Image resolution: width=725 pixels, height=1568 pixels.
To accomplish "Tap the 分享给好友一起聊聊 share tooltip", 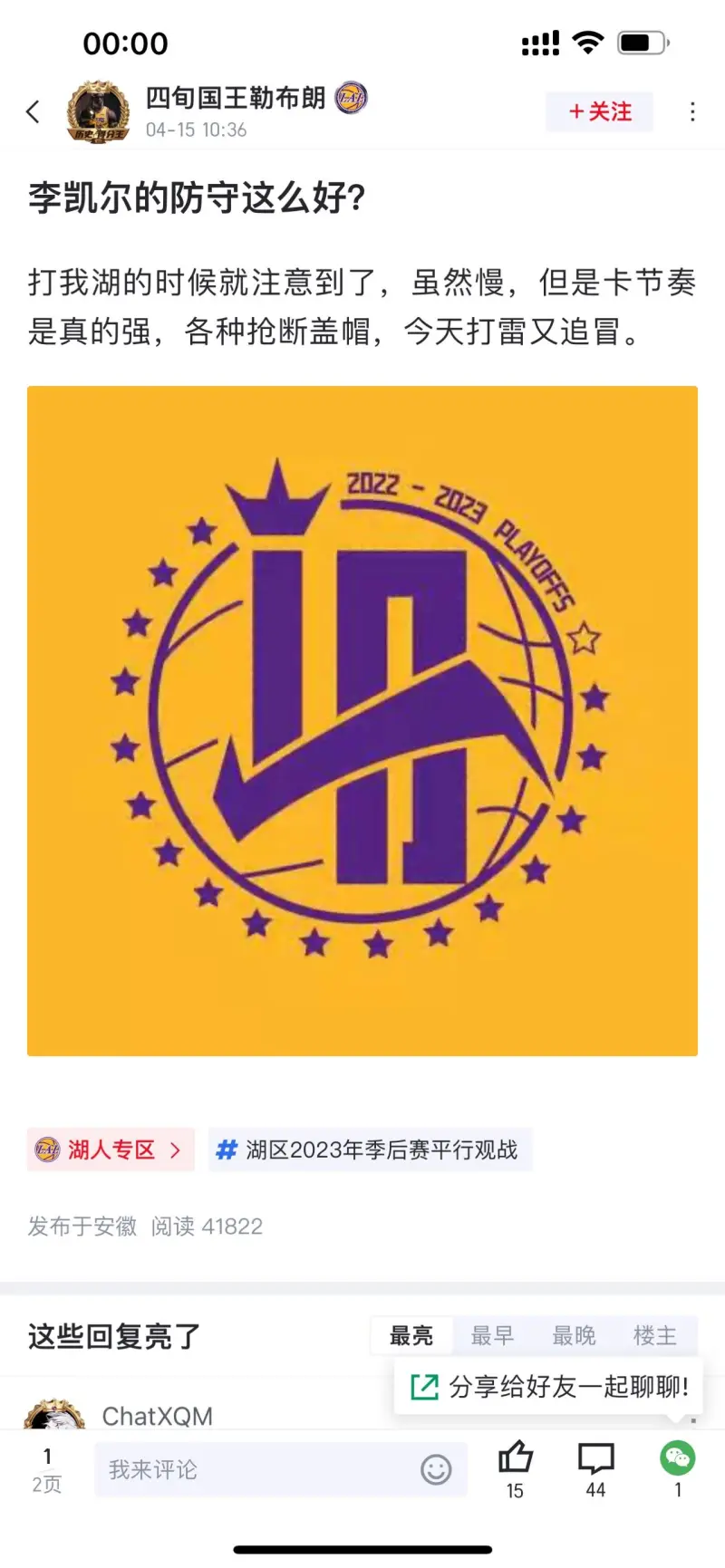I will pyautogui.click(x=549, y=1386).
